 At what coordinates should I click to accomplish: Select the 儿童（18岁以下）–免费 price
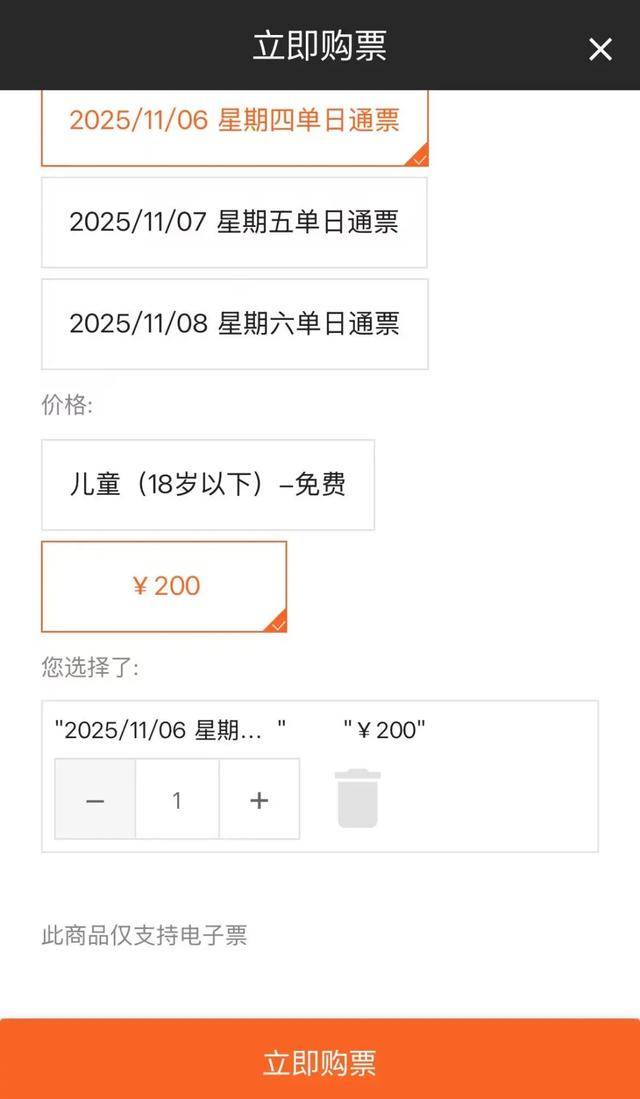(208, 485)
